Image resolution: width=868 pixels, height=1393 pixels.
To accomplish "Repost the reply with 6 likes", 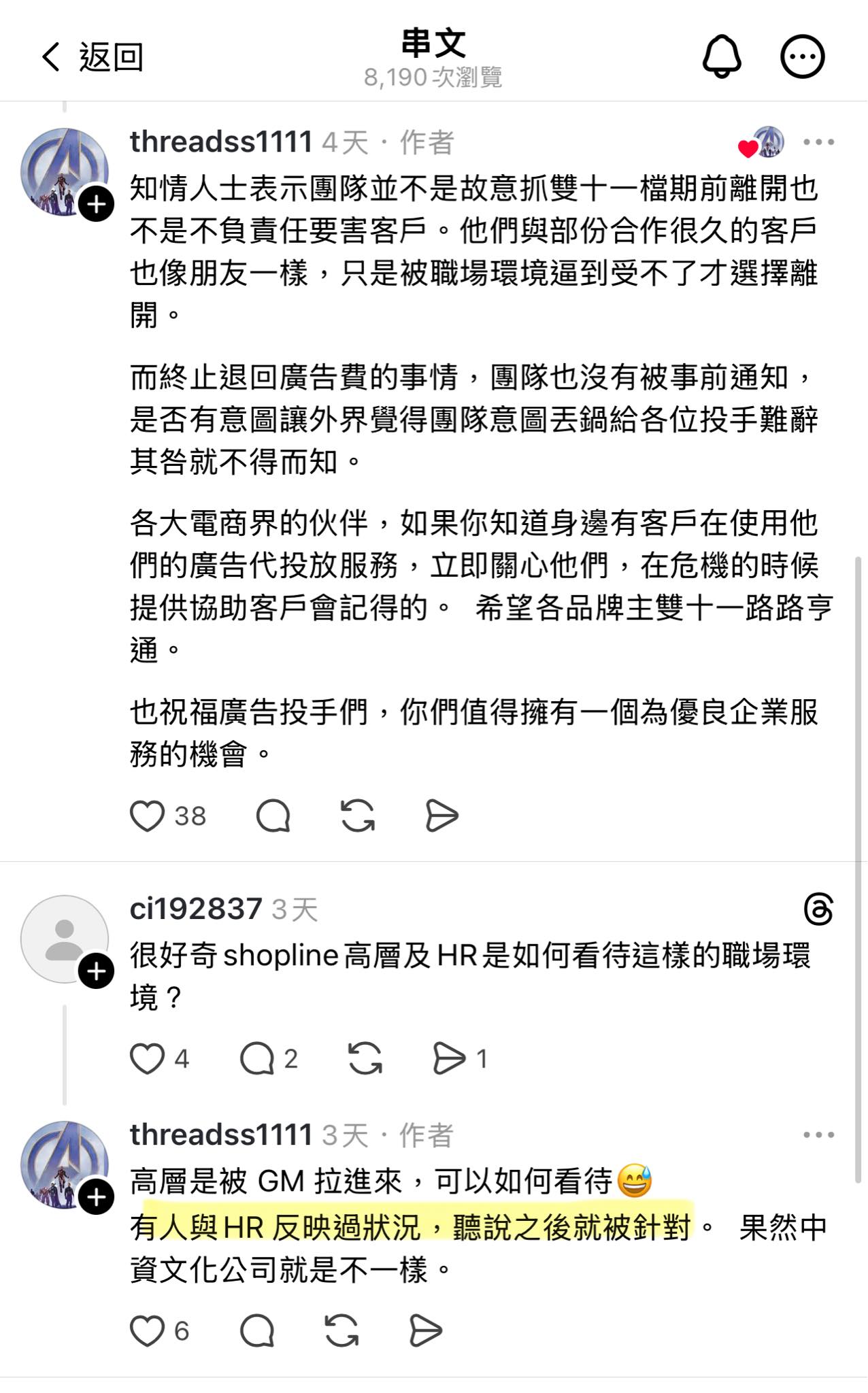I will [341, 1330].
